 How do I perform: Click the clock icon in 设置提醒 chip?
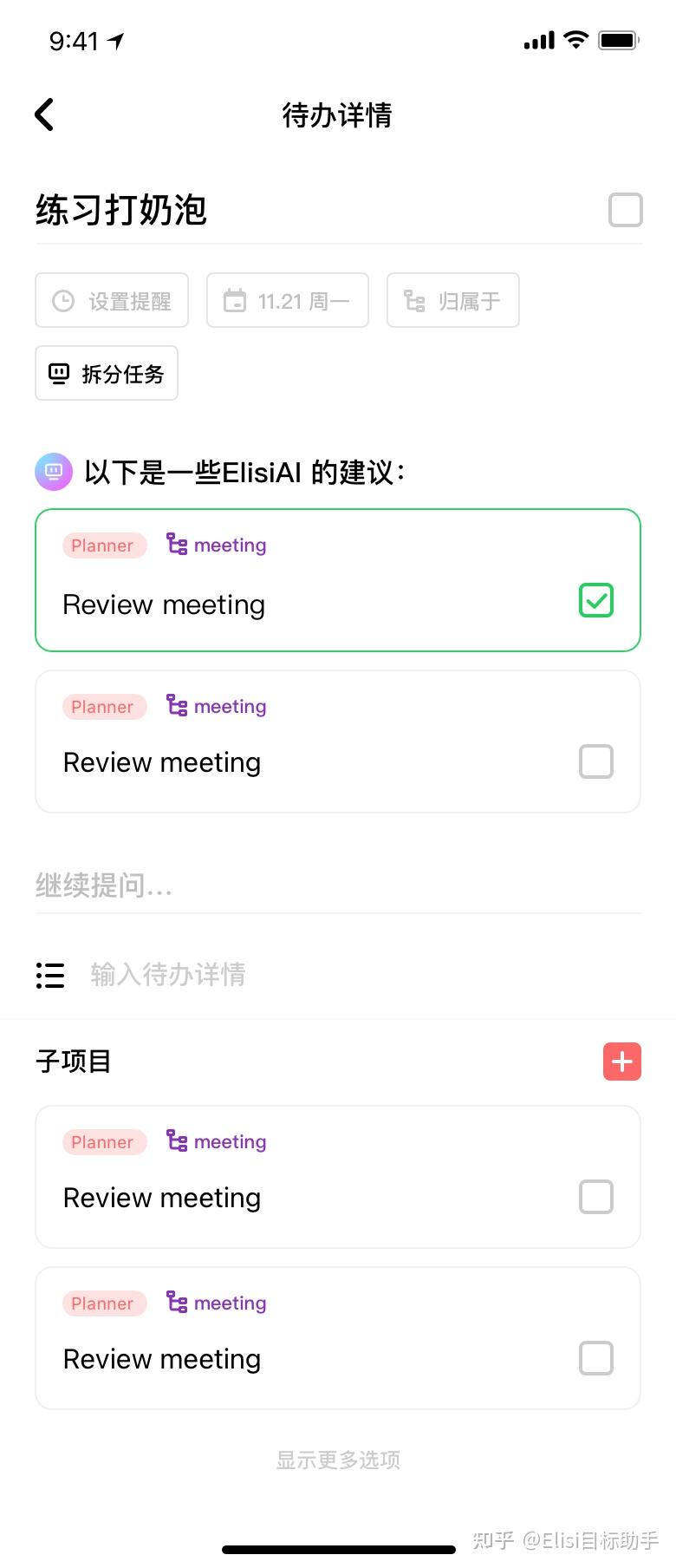pos(62,300)
